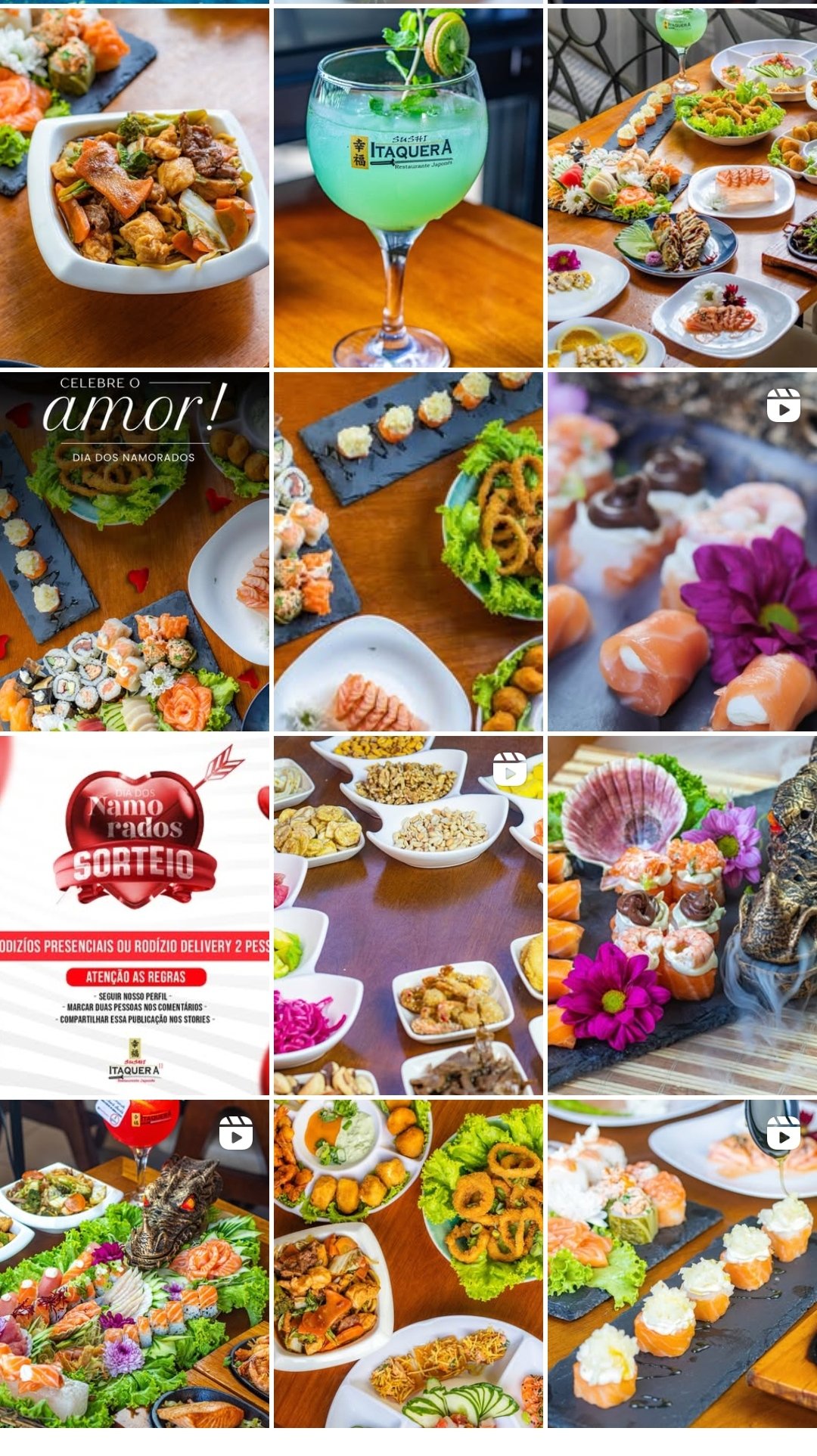Open the "Celebre o amor!" post
817x1456 pixels.
click(135, 551)
